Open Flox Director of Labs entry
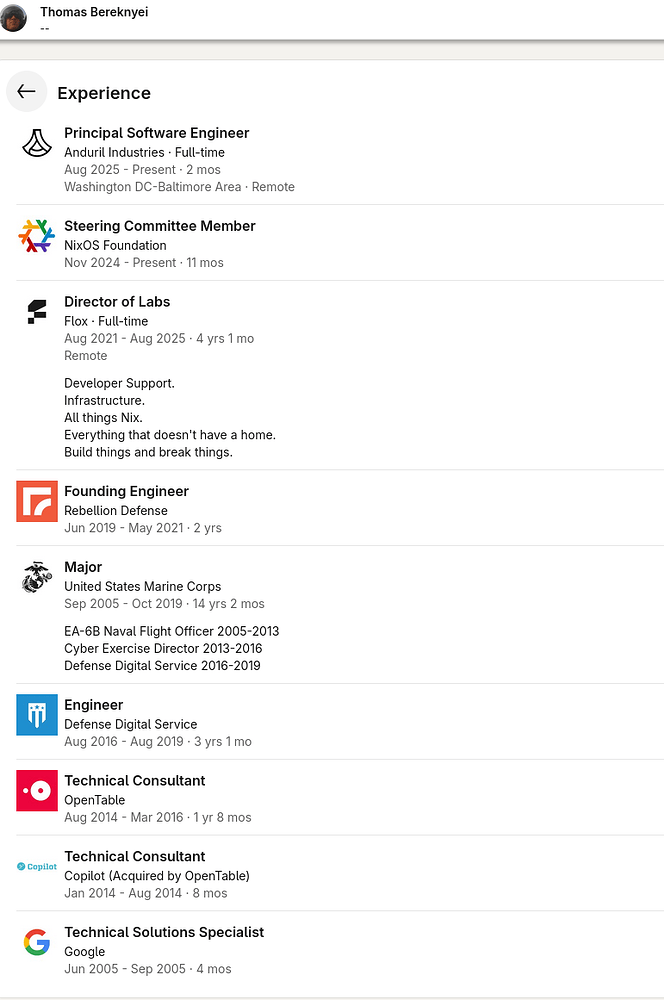 coord(117,302)
